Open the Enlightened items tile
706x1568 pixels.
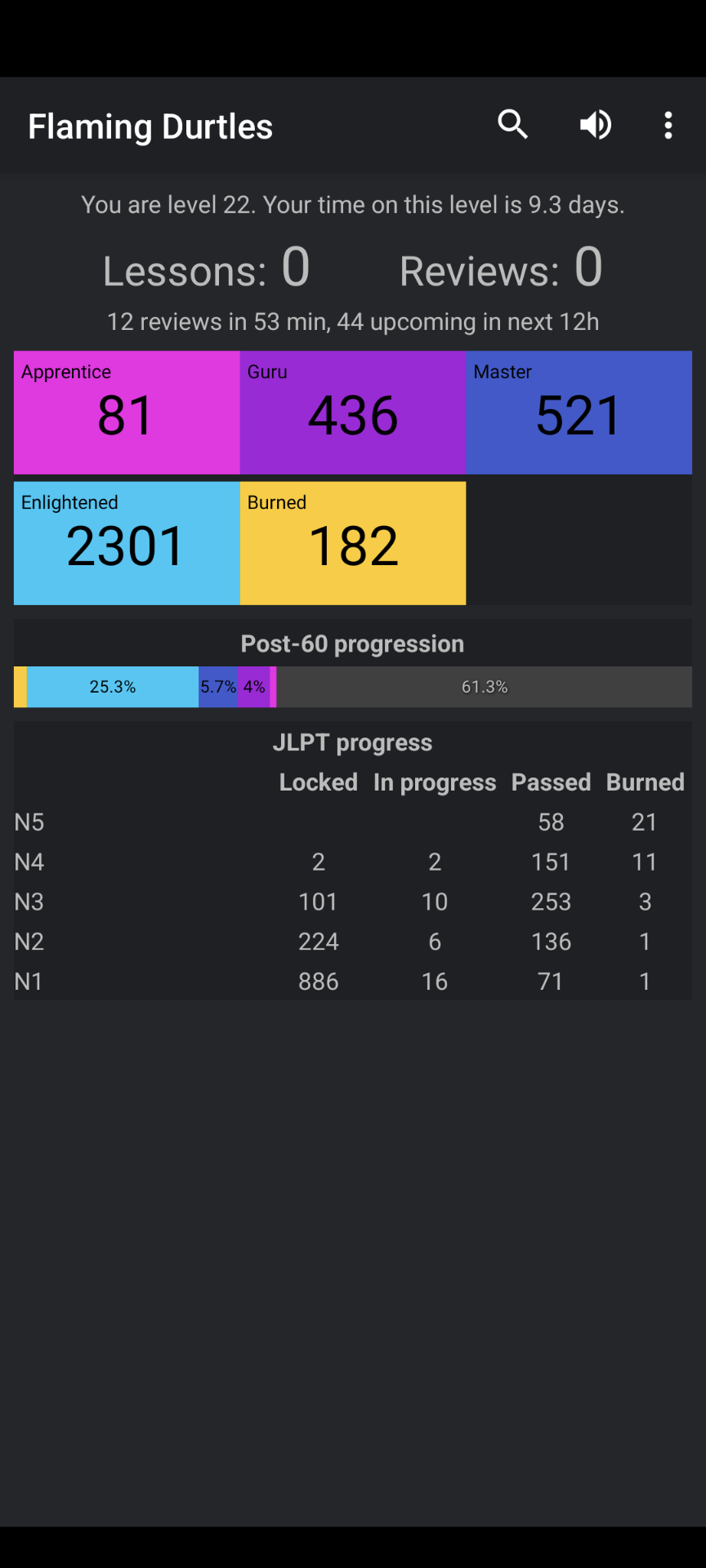click(127, 543)
